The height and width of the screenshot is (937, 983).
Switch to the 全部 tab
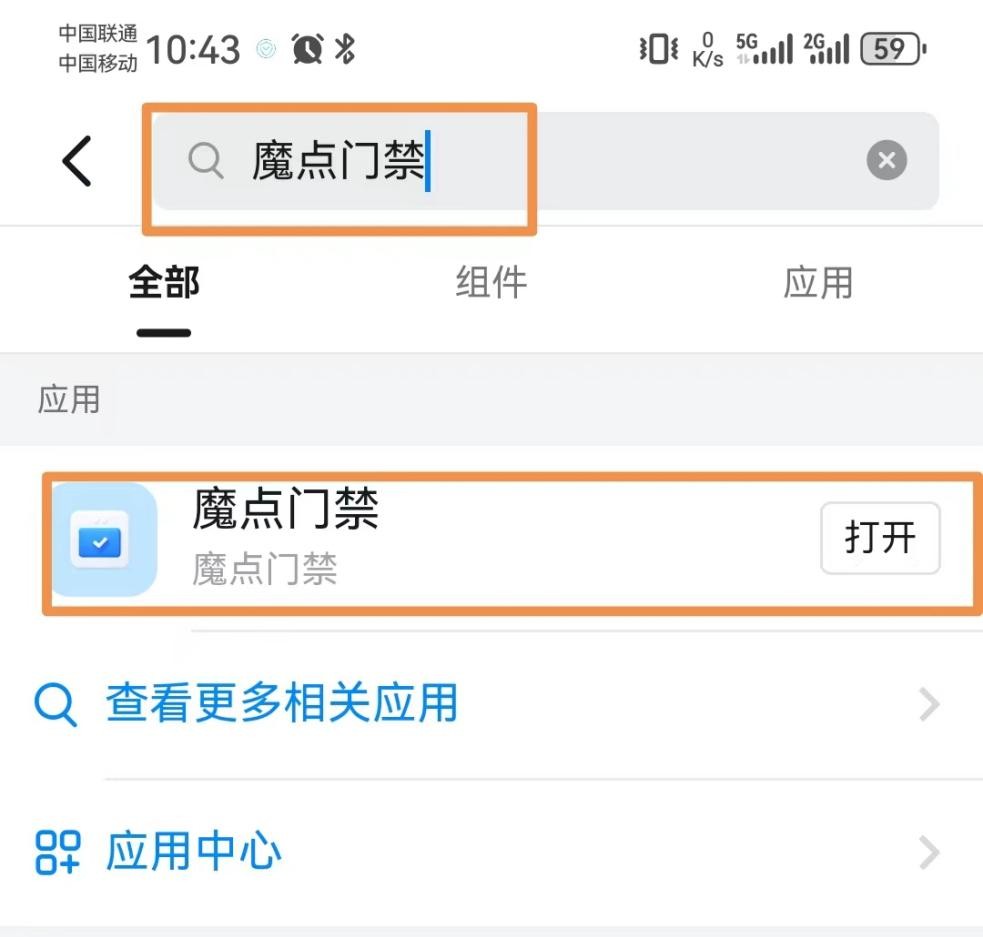pyautogui.click(x=164, y=284)
